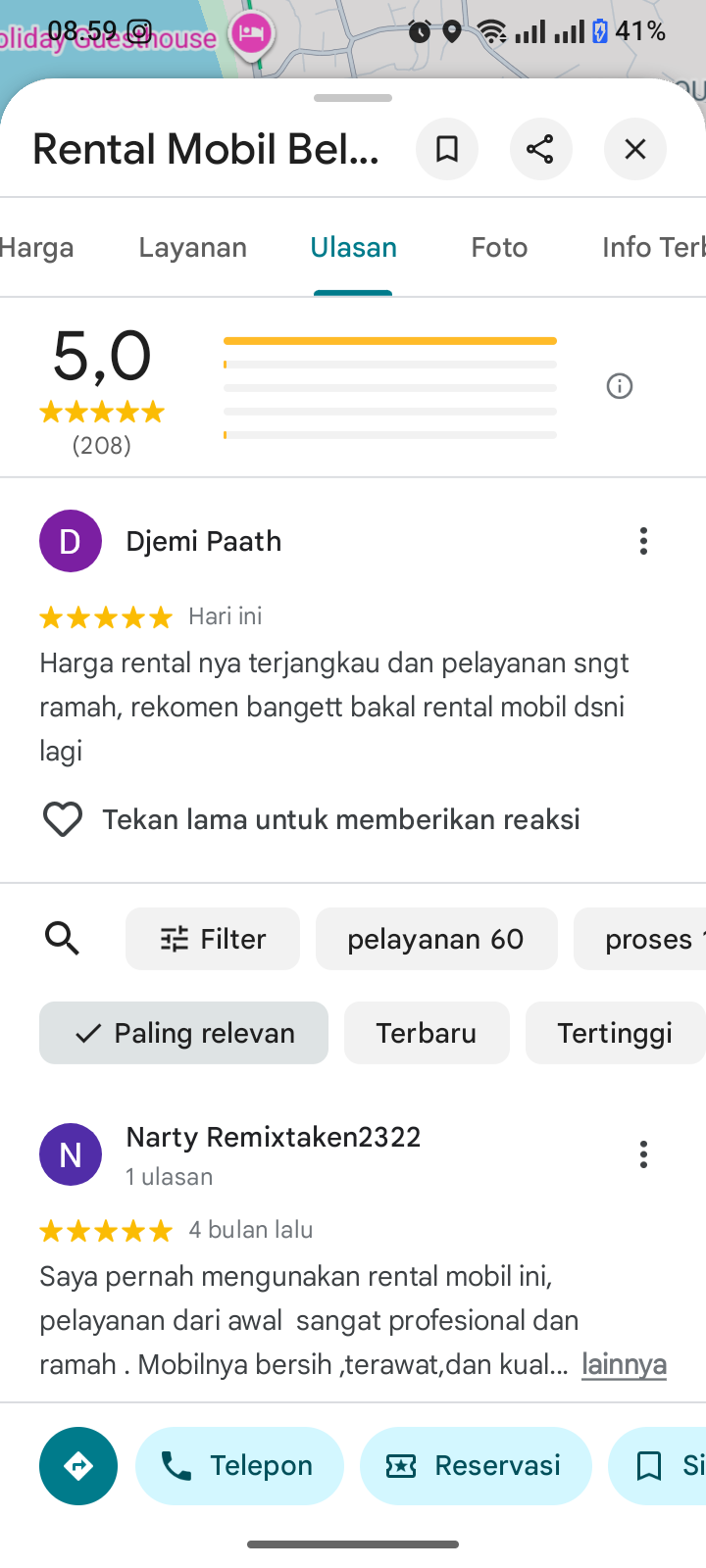Search within reviews
Image resolution: width=706 pixels, height=1568 pixels.
click(x=63, y=939)
